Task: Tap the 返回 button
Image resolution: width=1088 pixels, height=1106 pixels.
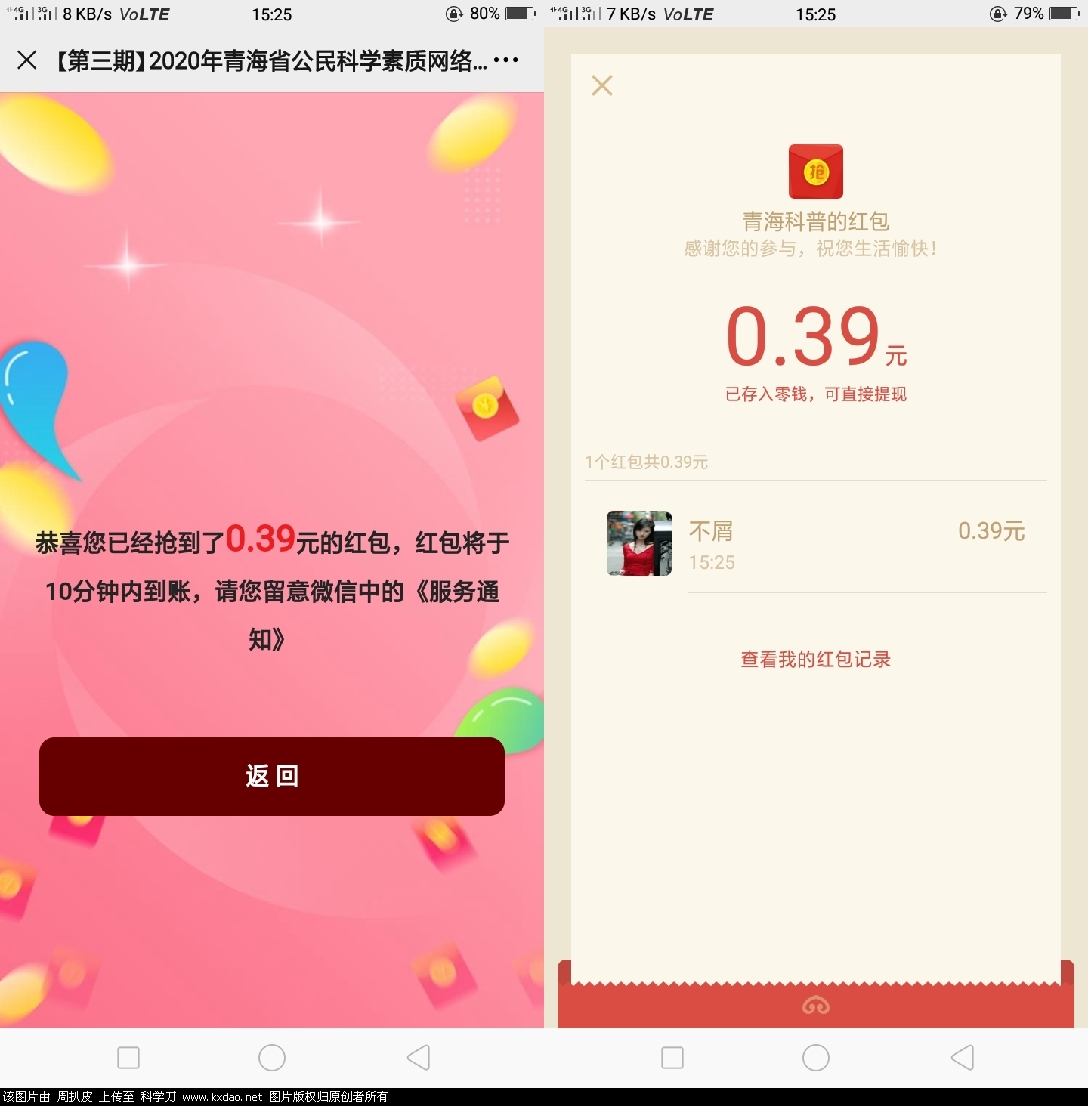Action: [x=272, y=776]
